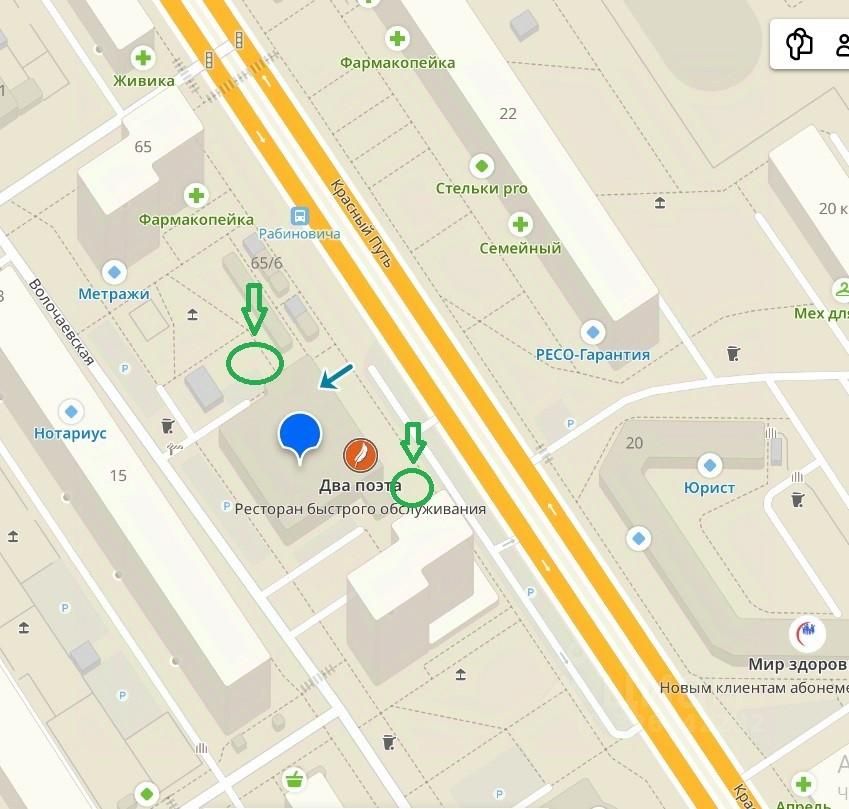Open Фармакопейка near building 22
849x809 pixels.
(398, 39)
